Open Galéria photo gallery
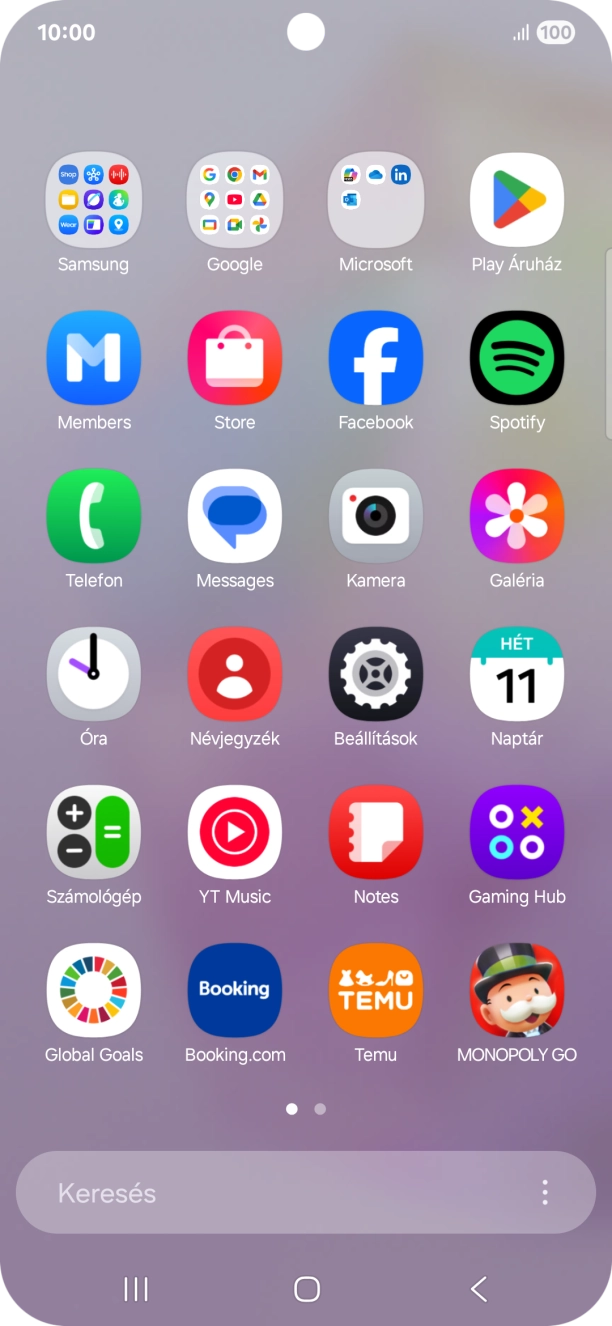 pyautogui.click(x=517, y=516)
